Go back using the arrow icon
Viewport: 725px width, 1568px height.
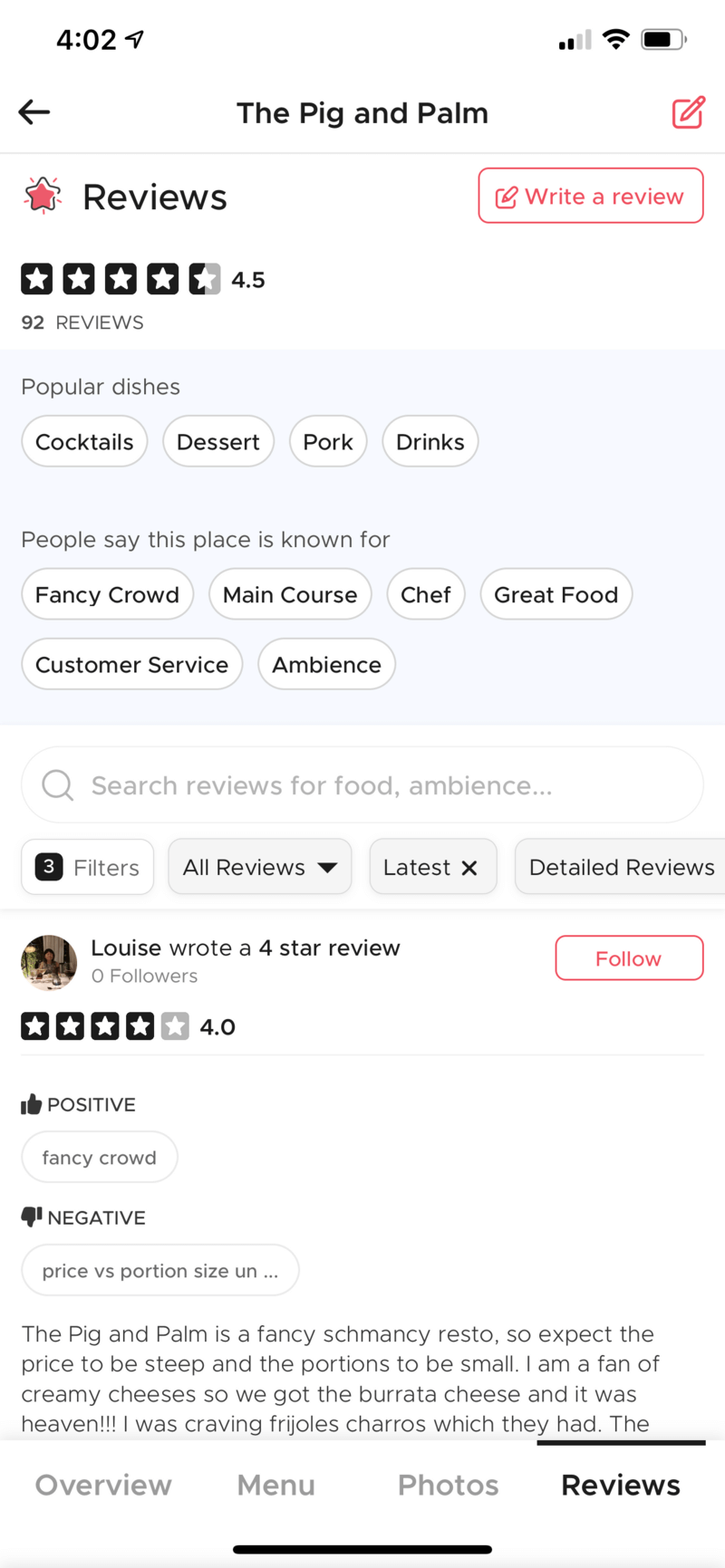click(x=34, y=112)
